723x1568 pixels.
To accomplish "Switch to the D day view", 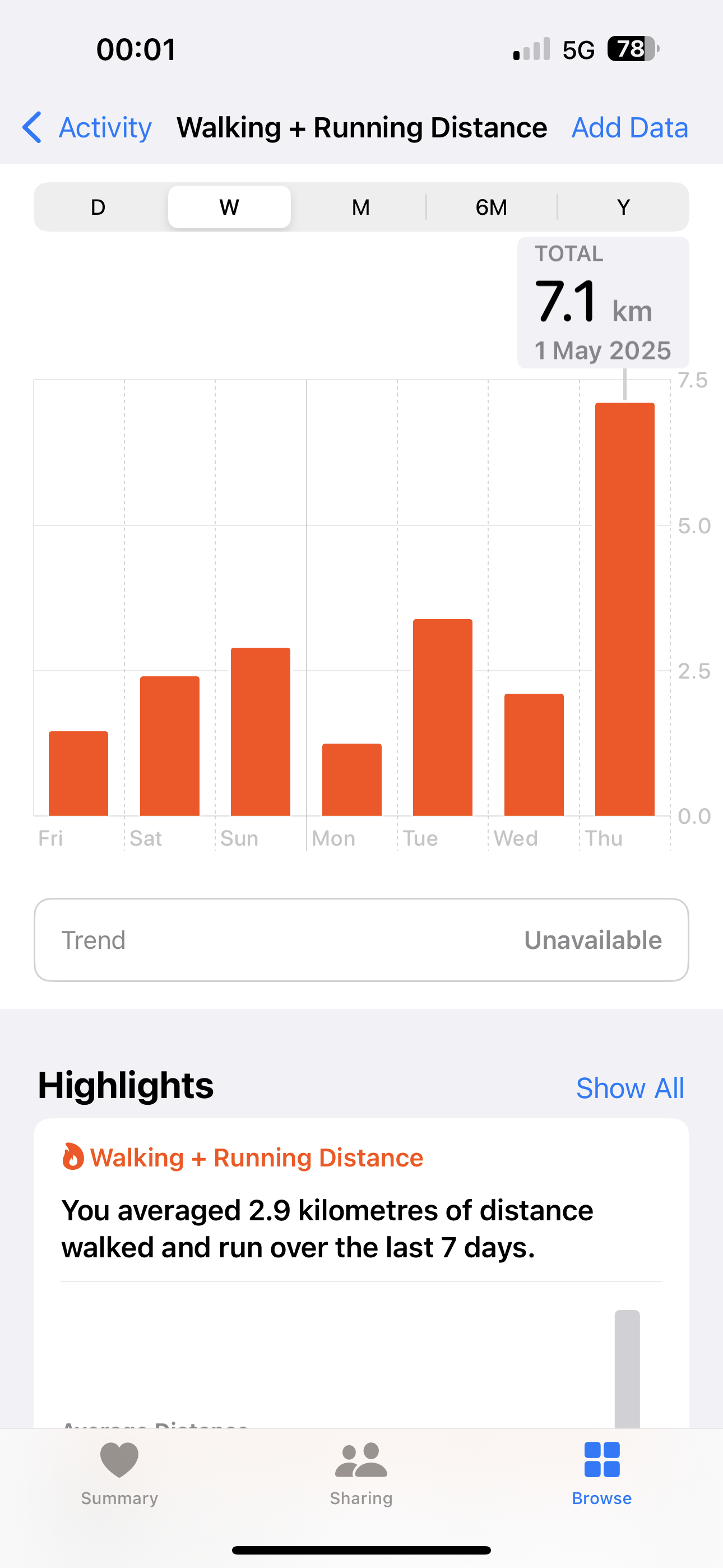I will [x=99, y=207].
